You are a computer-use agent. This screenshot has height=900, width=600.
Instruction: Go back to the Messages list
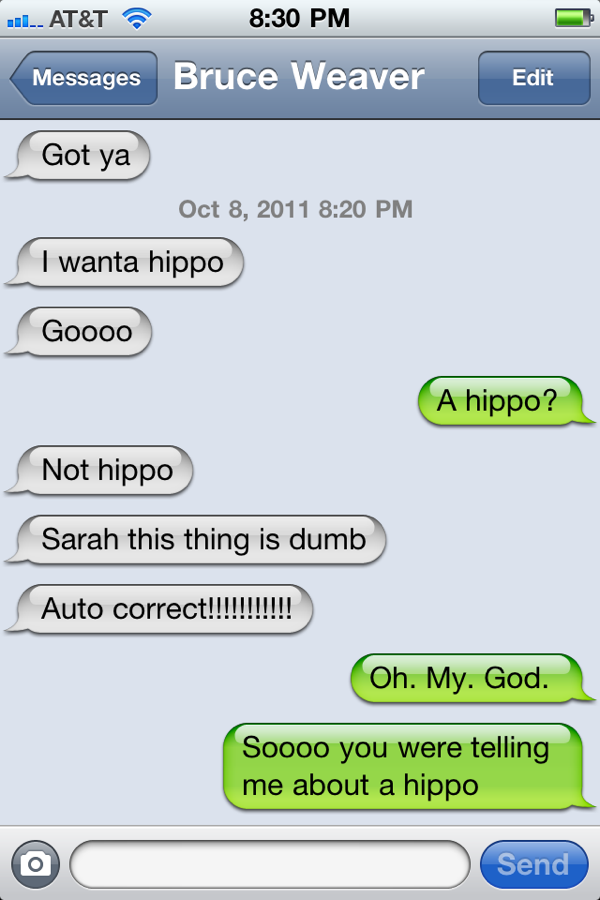[x=85, y=78]
